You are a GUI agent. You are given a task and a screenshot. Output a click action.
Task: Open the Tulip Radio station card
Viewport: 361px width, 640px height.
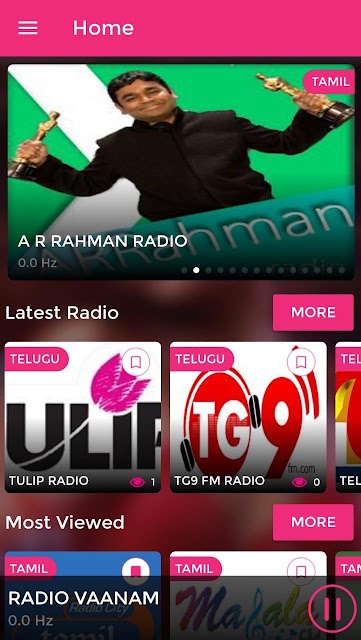(x=83, y=417)
